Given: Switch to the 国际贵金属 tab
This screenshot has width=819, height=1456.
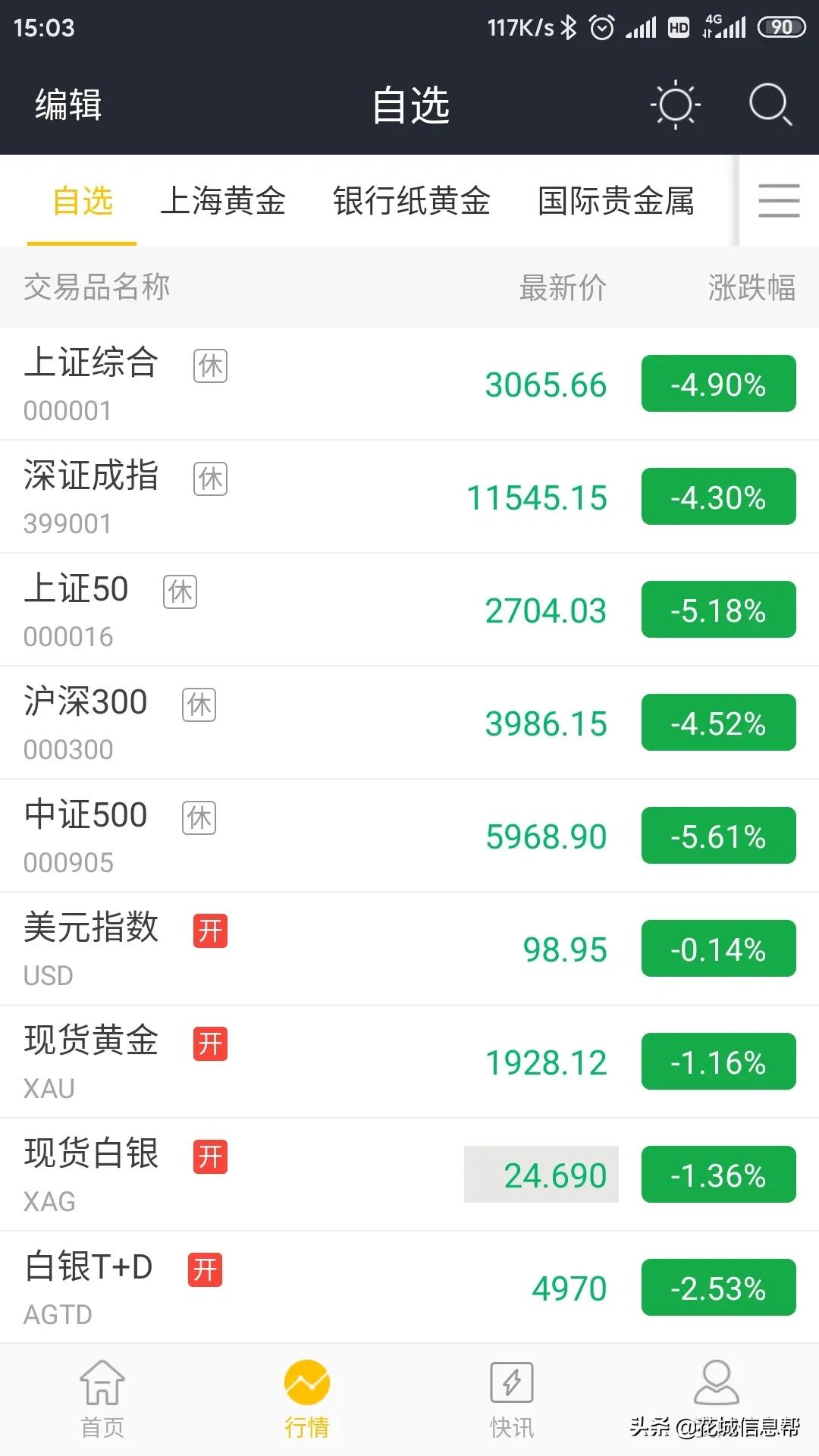Looking at the screenshot, I should pos(616,201).
